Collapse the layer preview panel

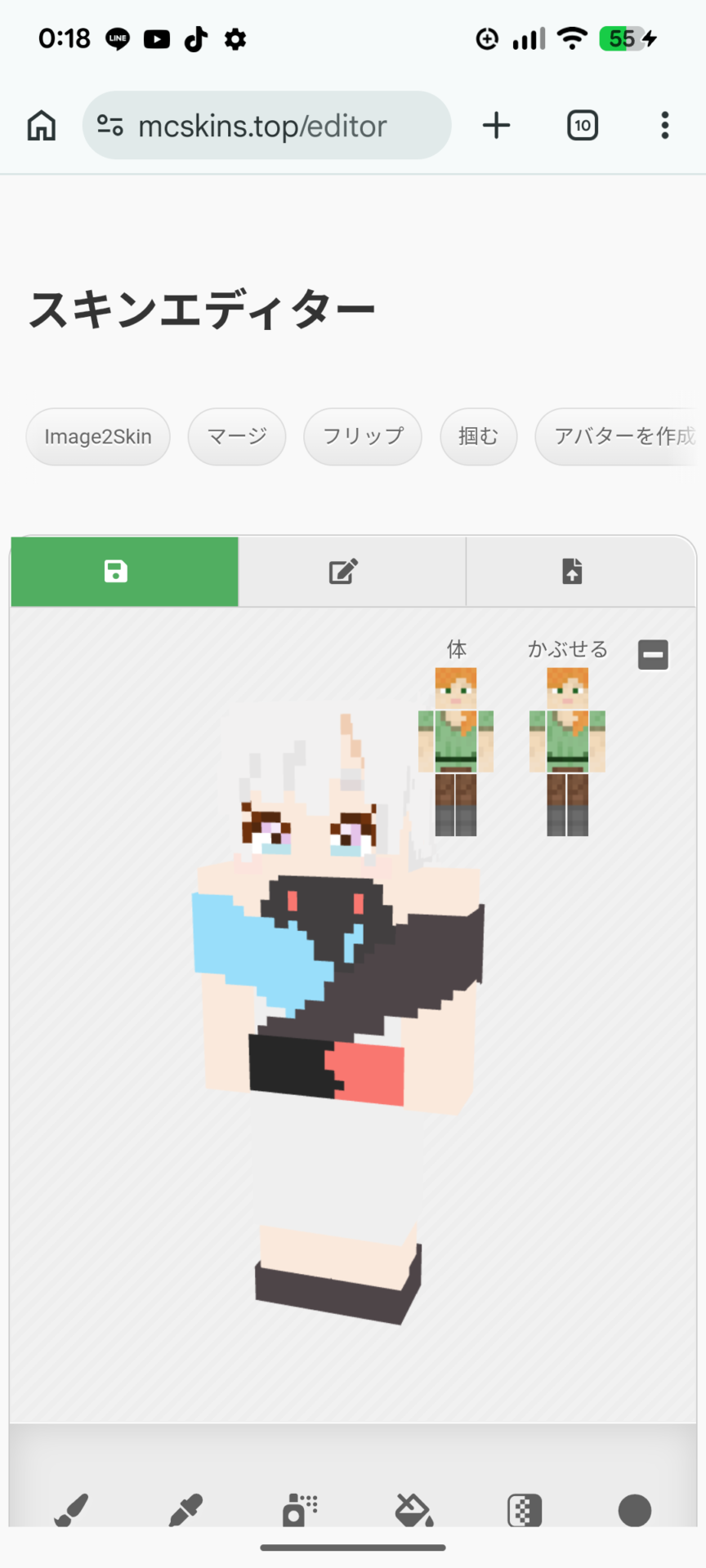click(x=653, y=655)
